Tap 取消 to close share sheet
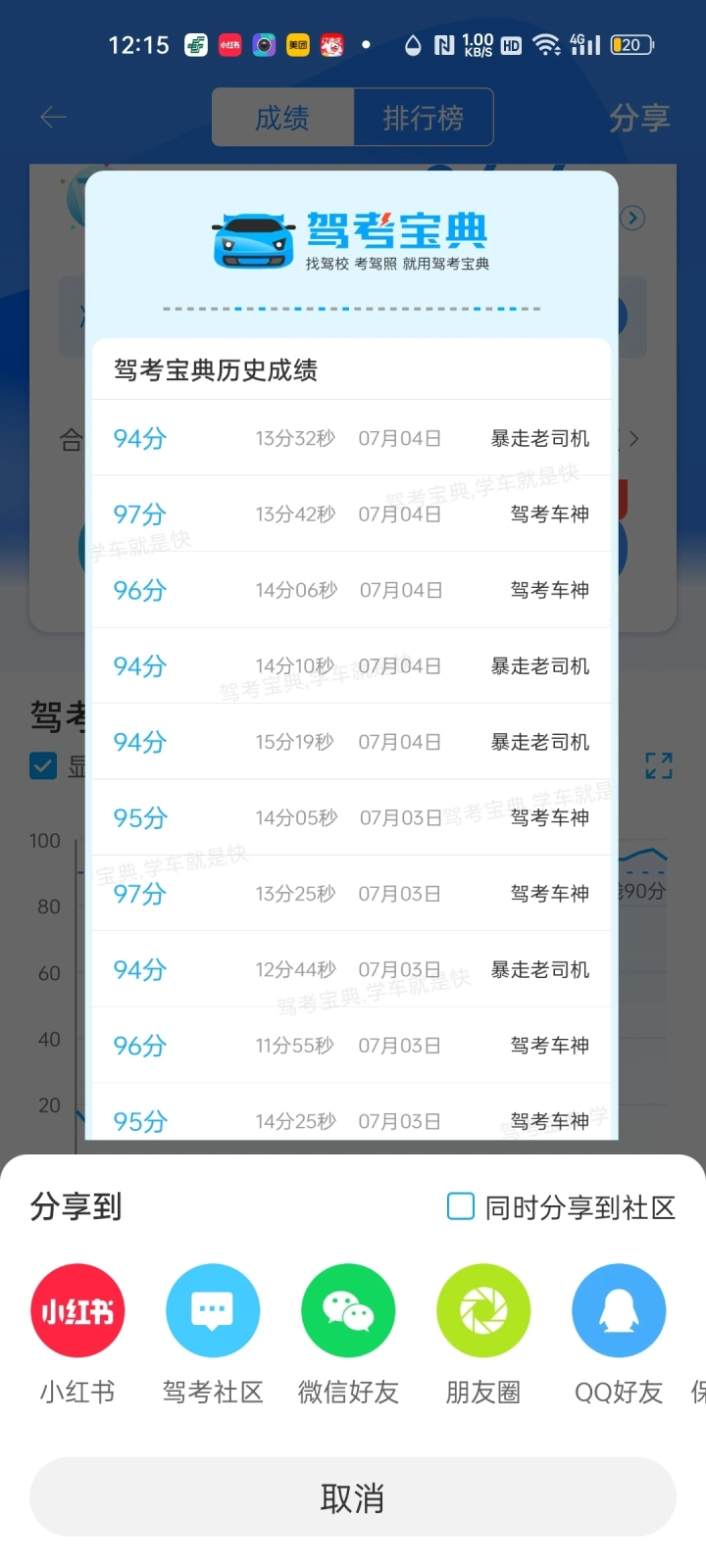The height and width of the screenshot is (1568, 706). pos(353,1496)
